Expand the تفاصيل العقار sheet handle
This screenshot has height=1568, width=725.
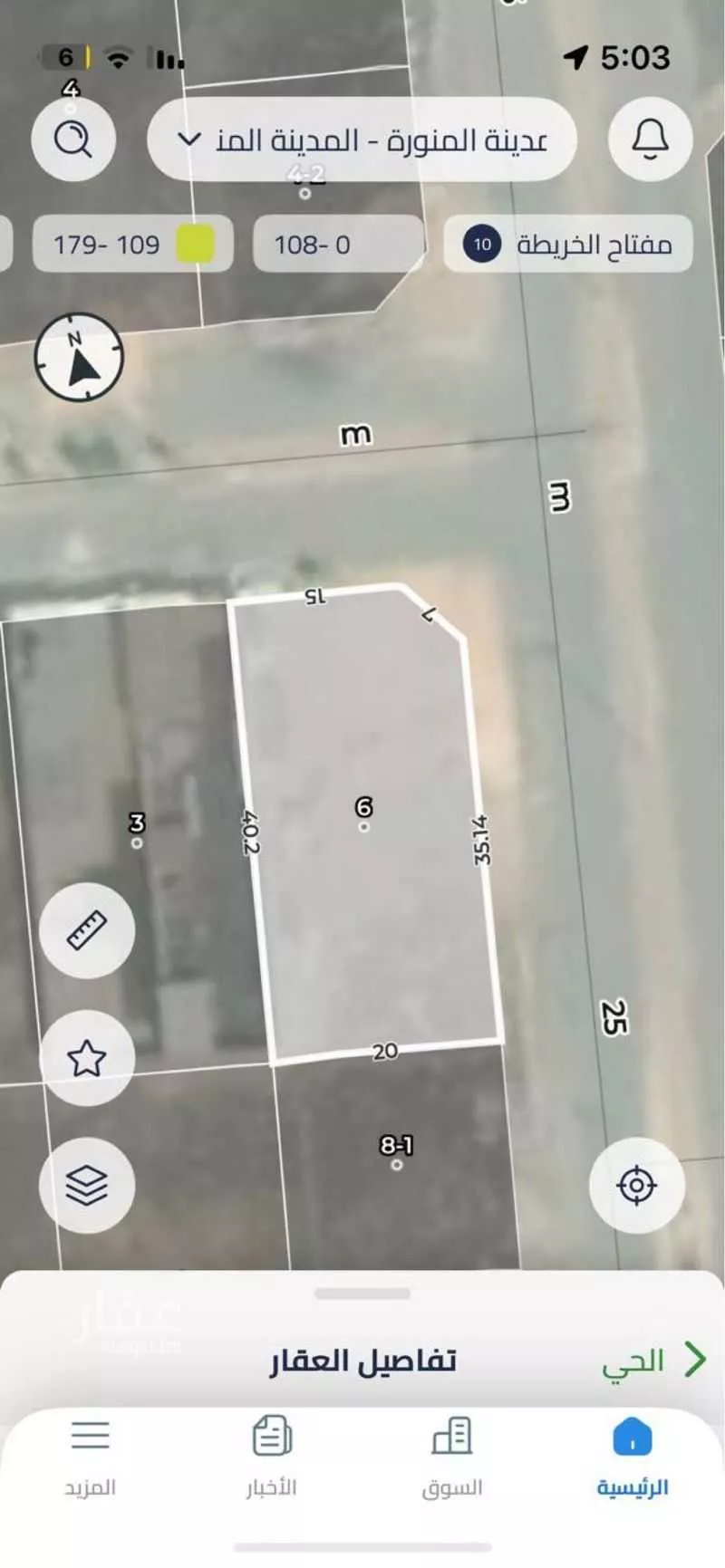tap(362, 1294)
